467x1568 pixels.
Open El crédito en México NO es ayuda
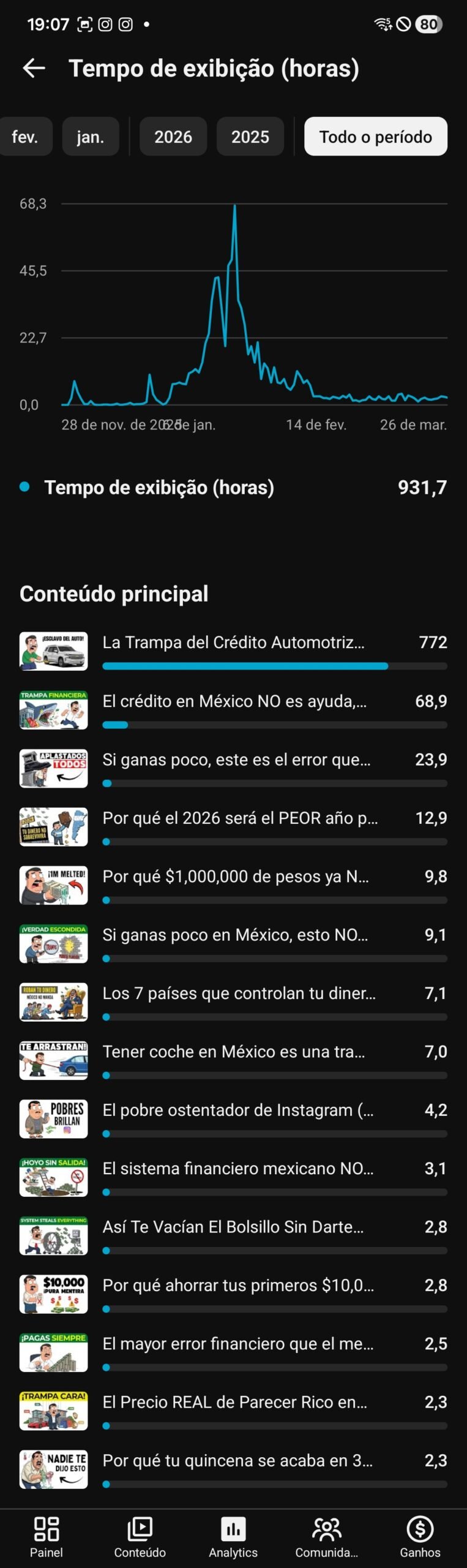(234, 701)
